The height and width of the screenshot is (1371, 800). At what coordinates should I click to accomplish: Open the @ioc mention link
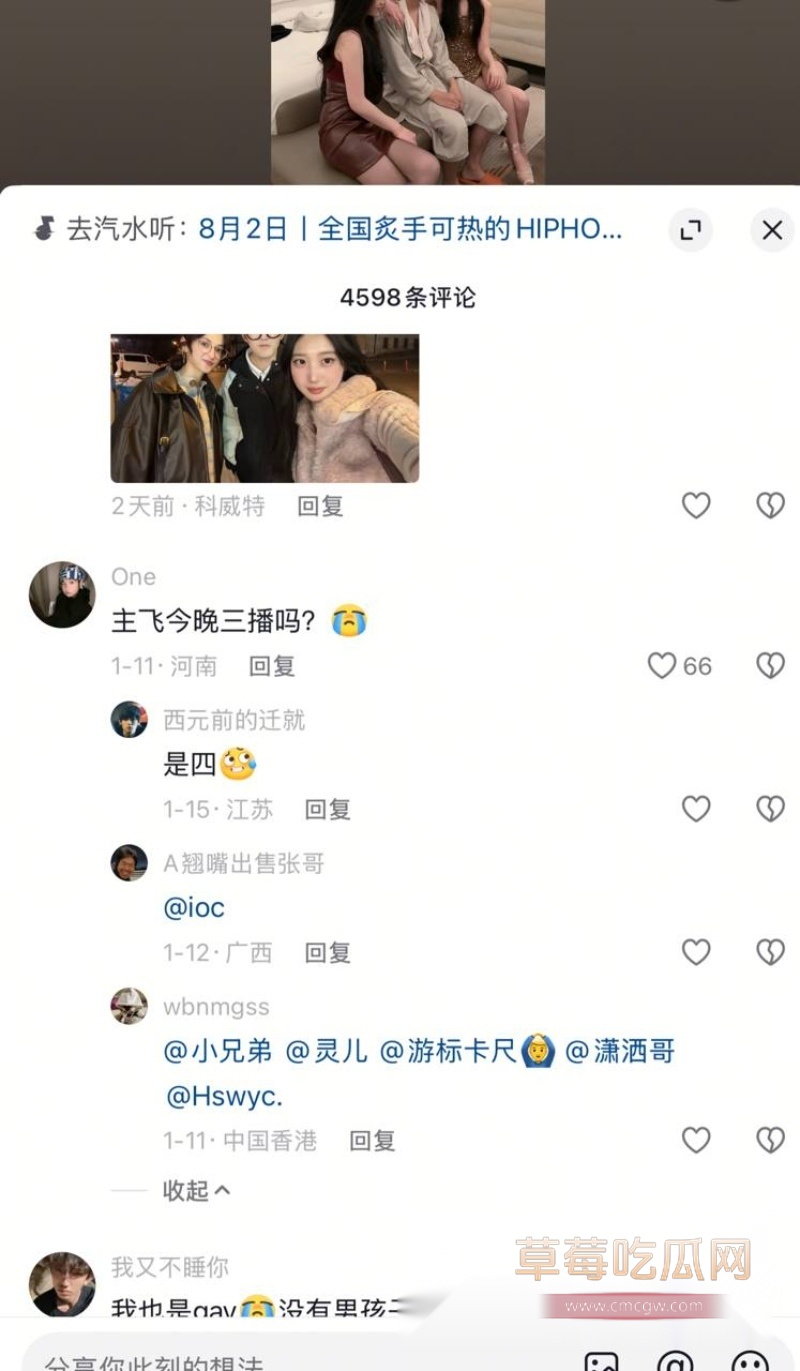[x=196, y=908]
